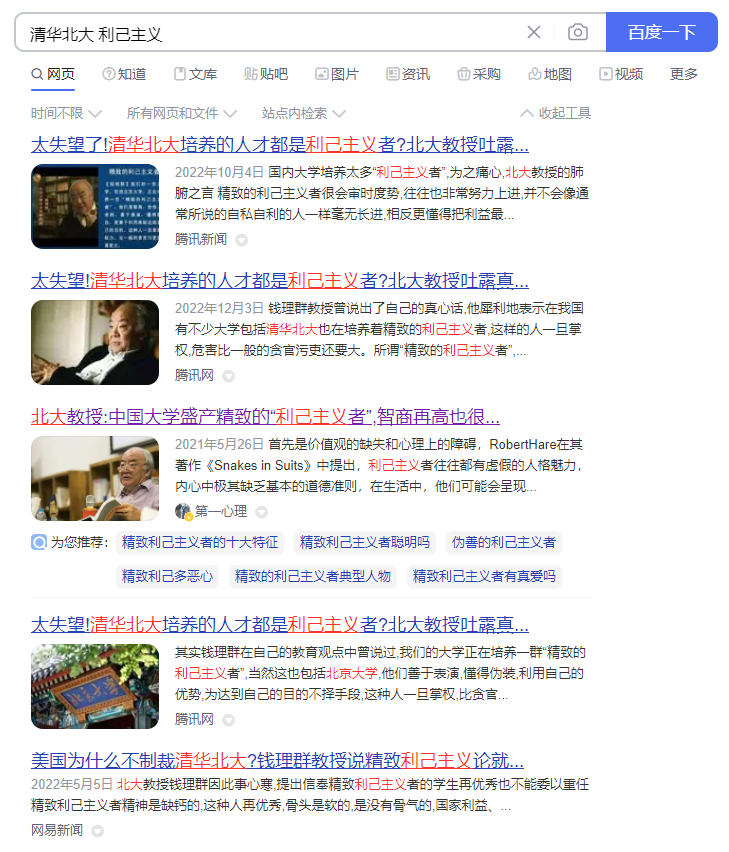Collapse tools via 收起工具
The height and width of the screenshot is (852, 729).
click(555, 113)
